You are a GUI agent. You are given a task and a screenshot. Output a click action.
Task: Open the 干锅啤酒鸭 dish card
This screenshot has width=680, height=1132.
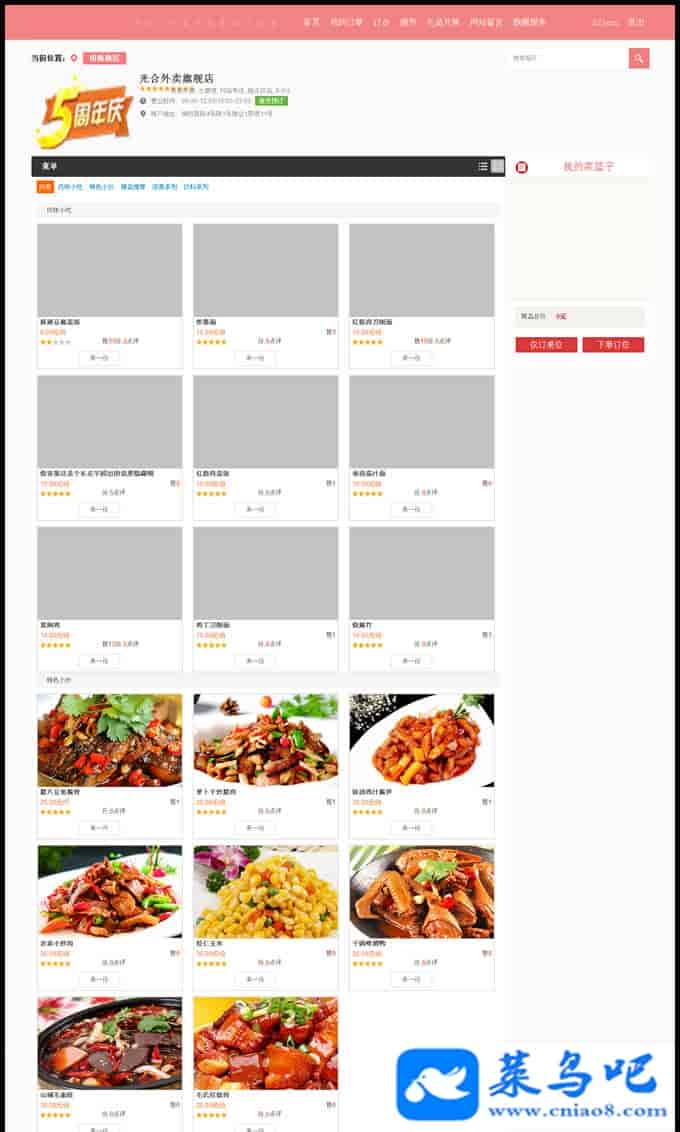421,892
